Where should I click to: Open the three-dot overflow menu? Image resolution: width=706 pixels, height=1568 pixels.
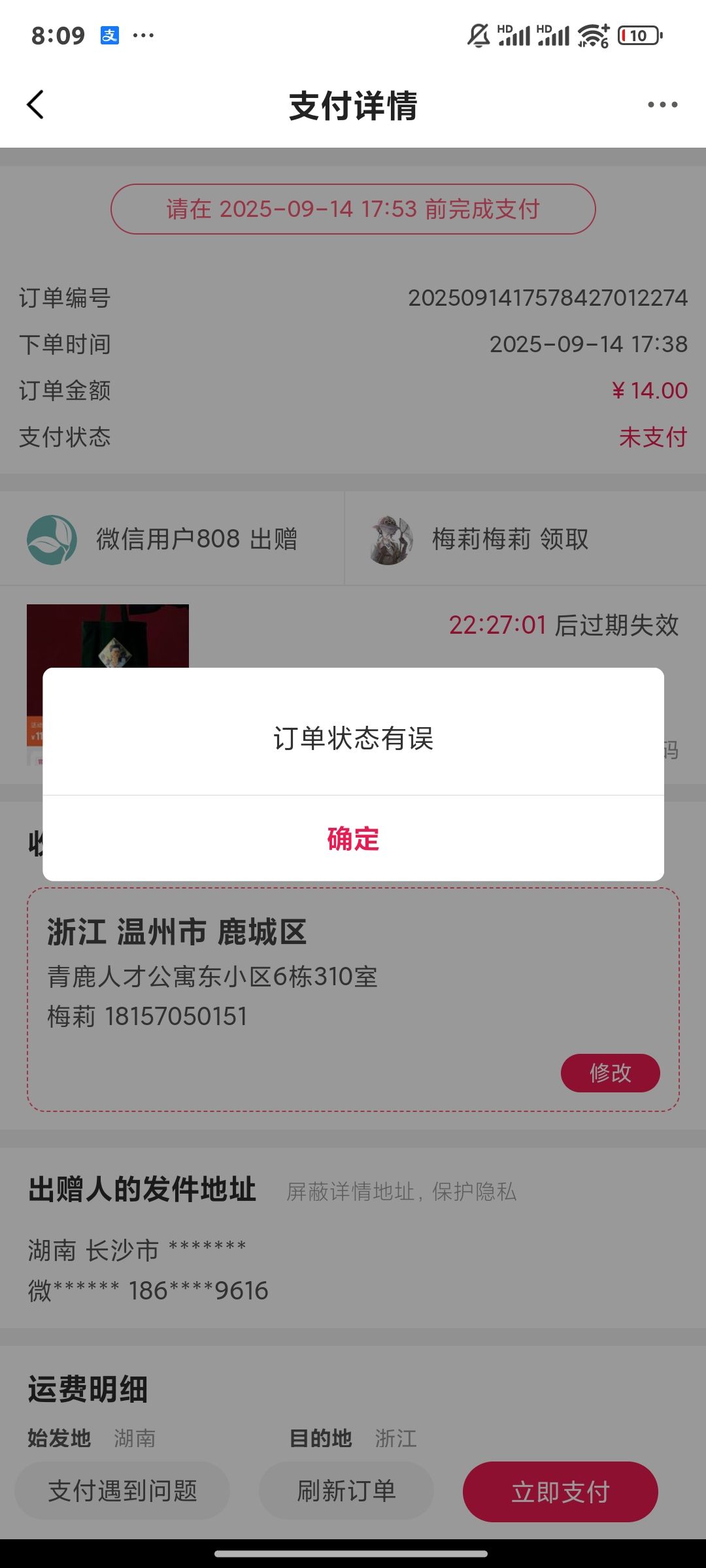662,105
